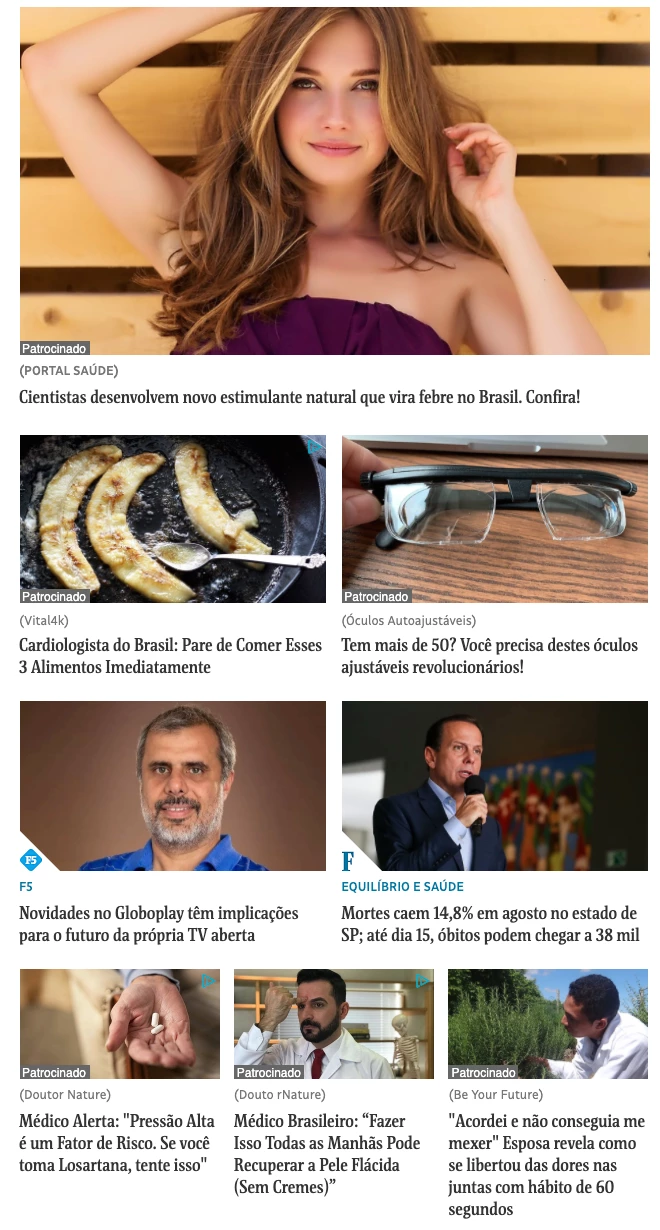
Task: Tap ad choices icon on Médico Brasileiro ad
Action: [x=423, y=981]
